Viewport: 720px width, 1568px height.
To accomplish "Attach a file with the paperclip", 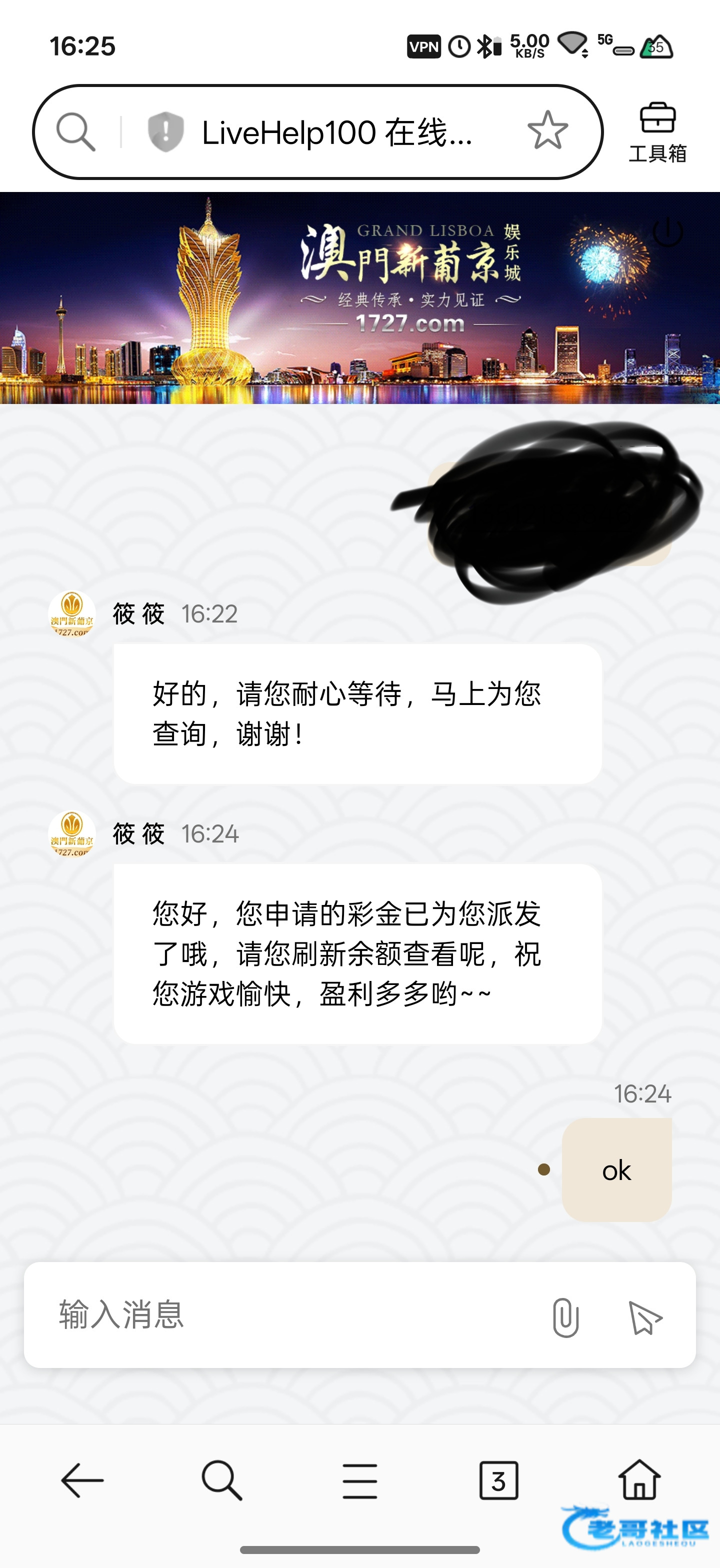I will tap(565, 1317).
